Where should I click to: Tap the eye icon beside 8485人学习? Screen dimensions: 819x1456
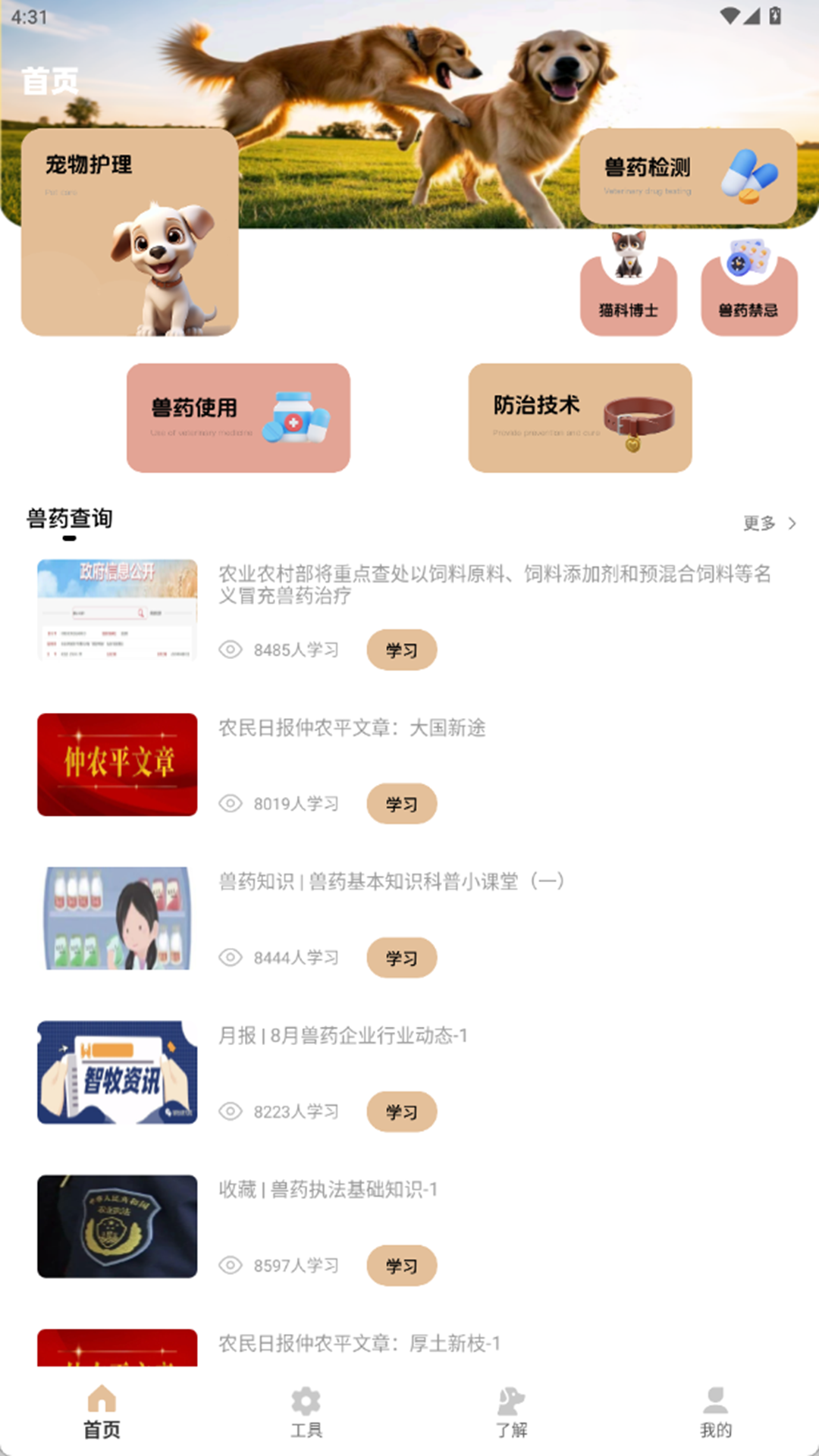(x=228, y=649)
